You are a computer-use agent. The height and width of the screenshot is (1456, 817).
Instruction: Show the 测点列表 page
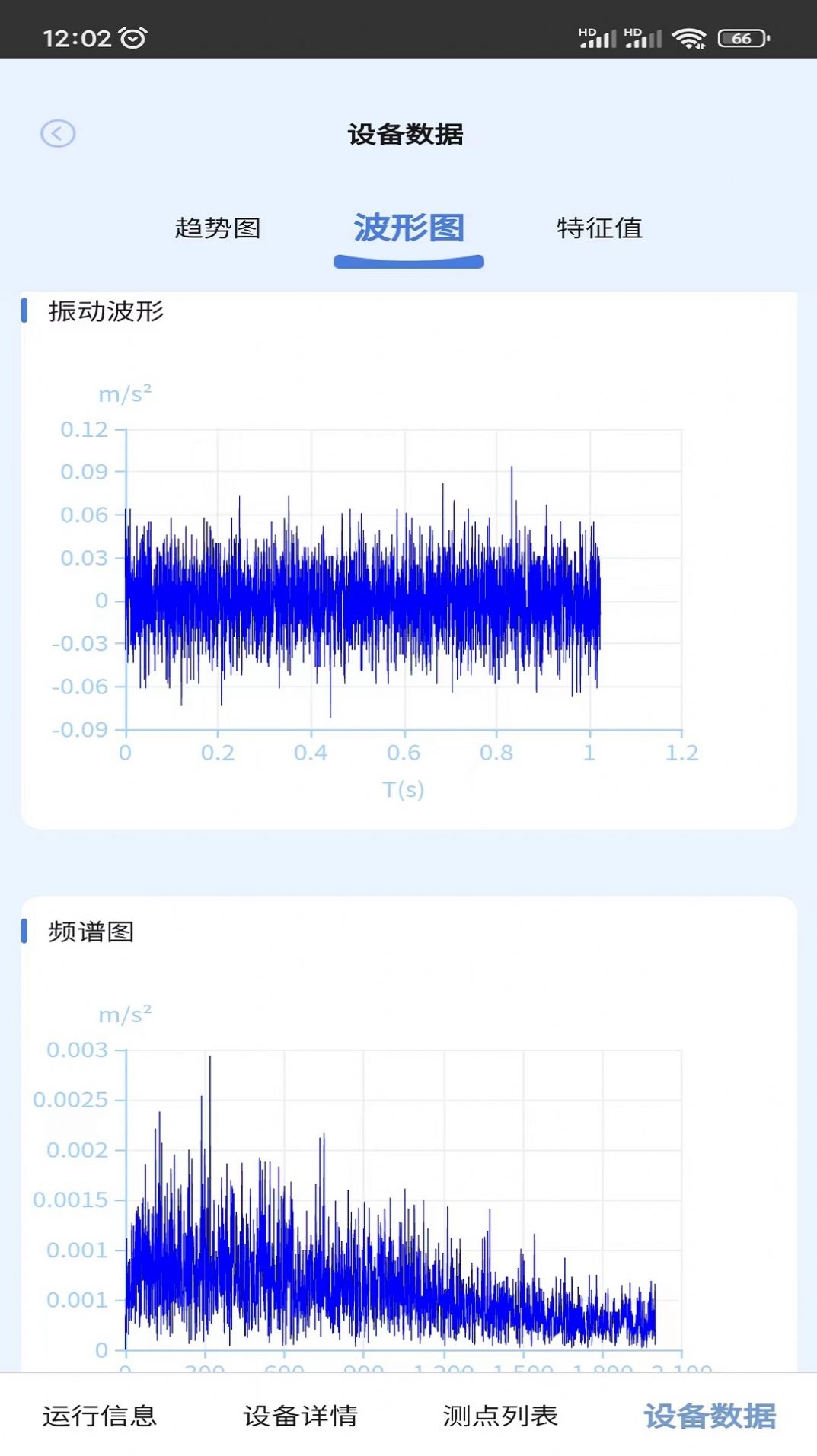pos(500,1416)
